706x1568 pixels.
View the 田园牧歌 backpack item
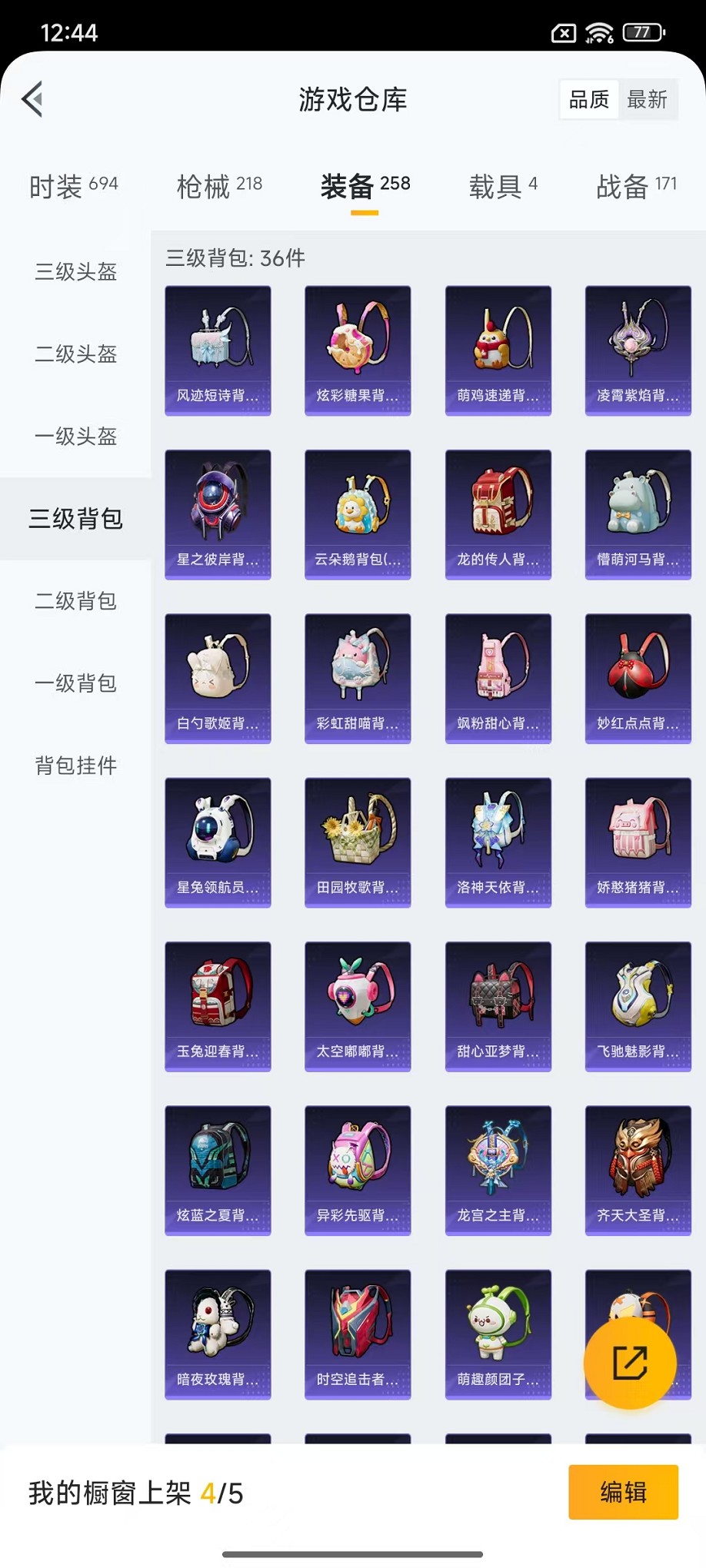(x=358, y=842)
